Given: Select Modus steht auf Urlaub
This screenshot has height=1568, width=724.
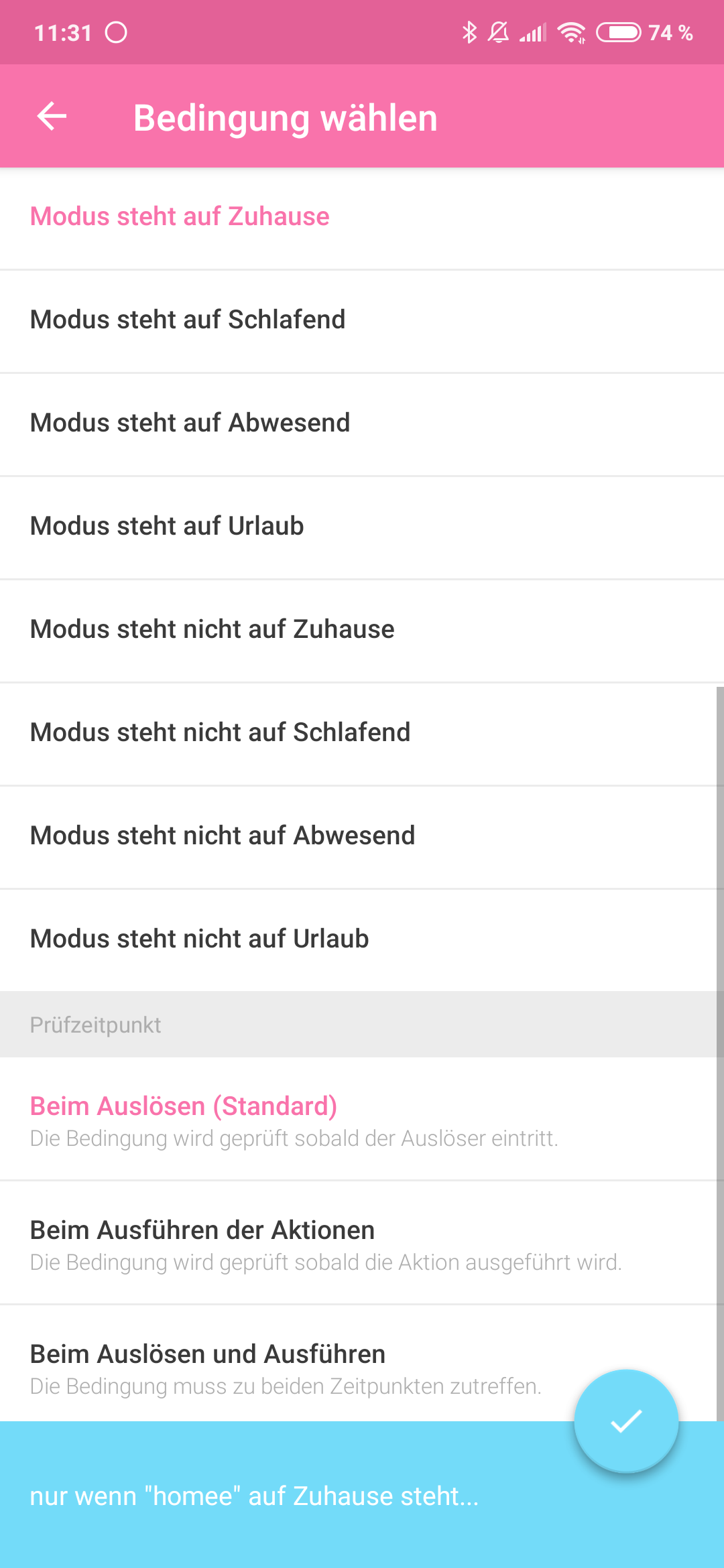Looking at the screenshot, I should click(167, 526).
